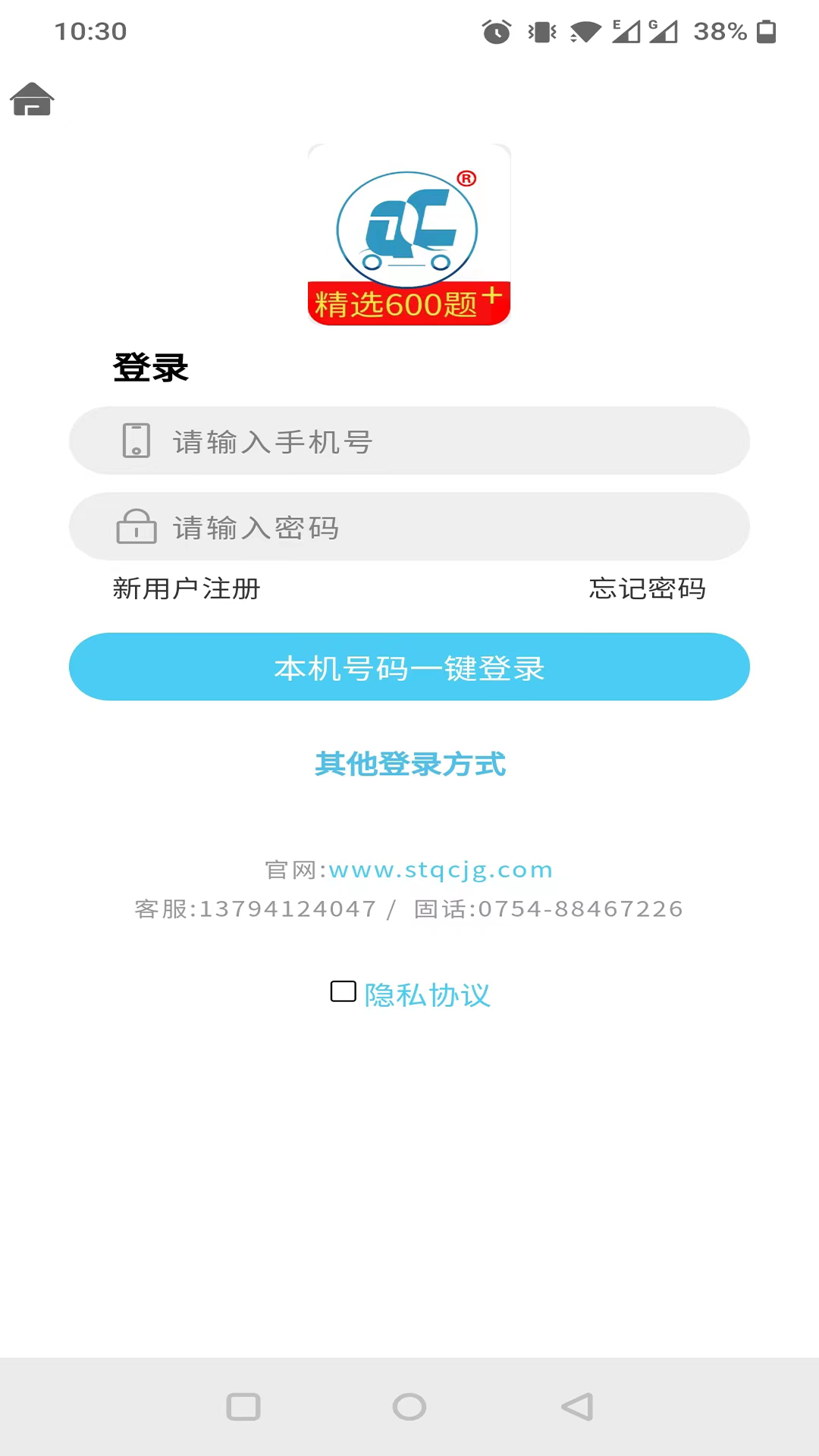Click 忘记密码 forgot password link

(x=646, y=588)
